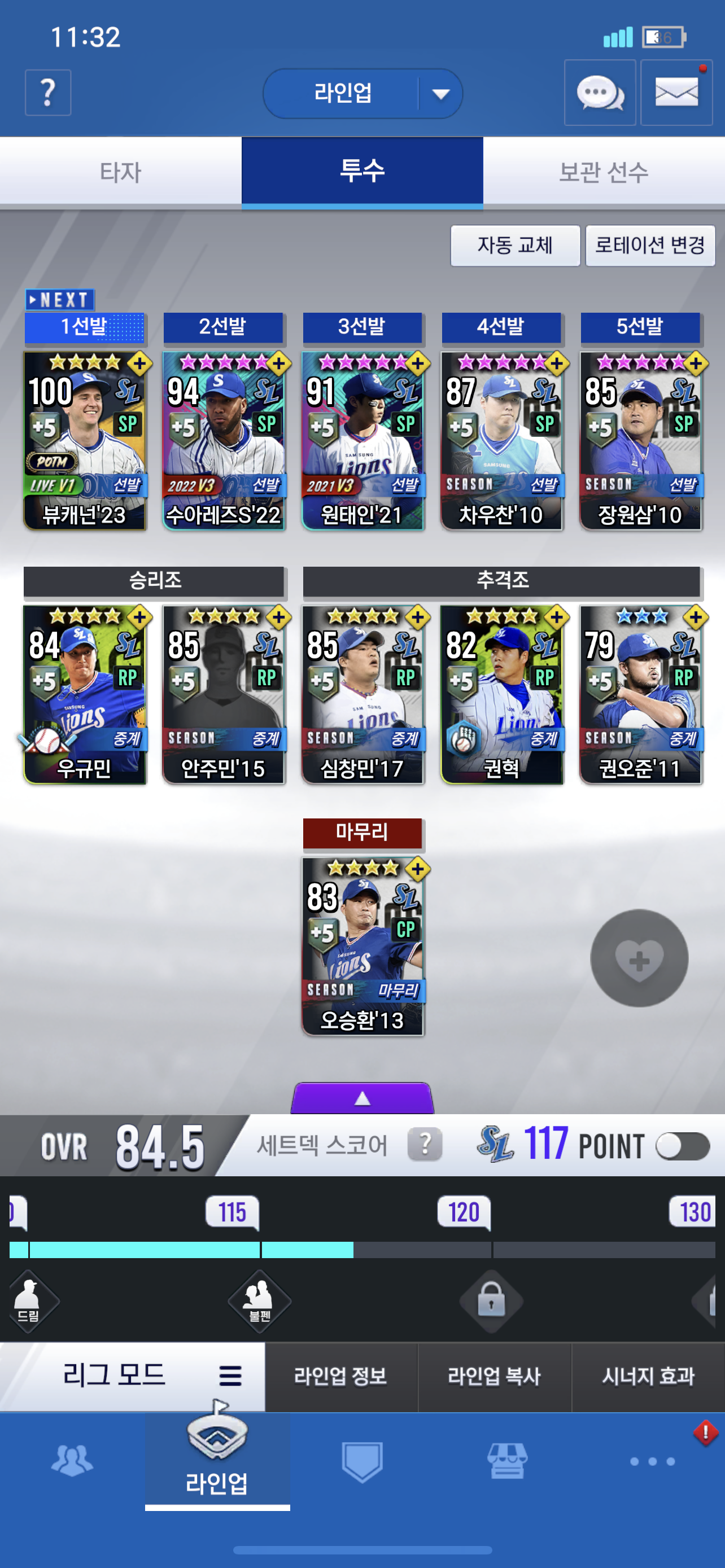This screenshot has height=1568, width=725.
Task: Open the mailbox envelope icon
Action: [x=676, y=93]
